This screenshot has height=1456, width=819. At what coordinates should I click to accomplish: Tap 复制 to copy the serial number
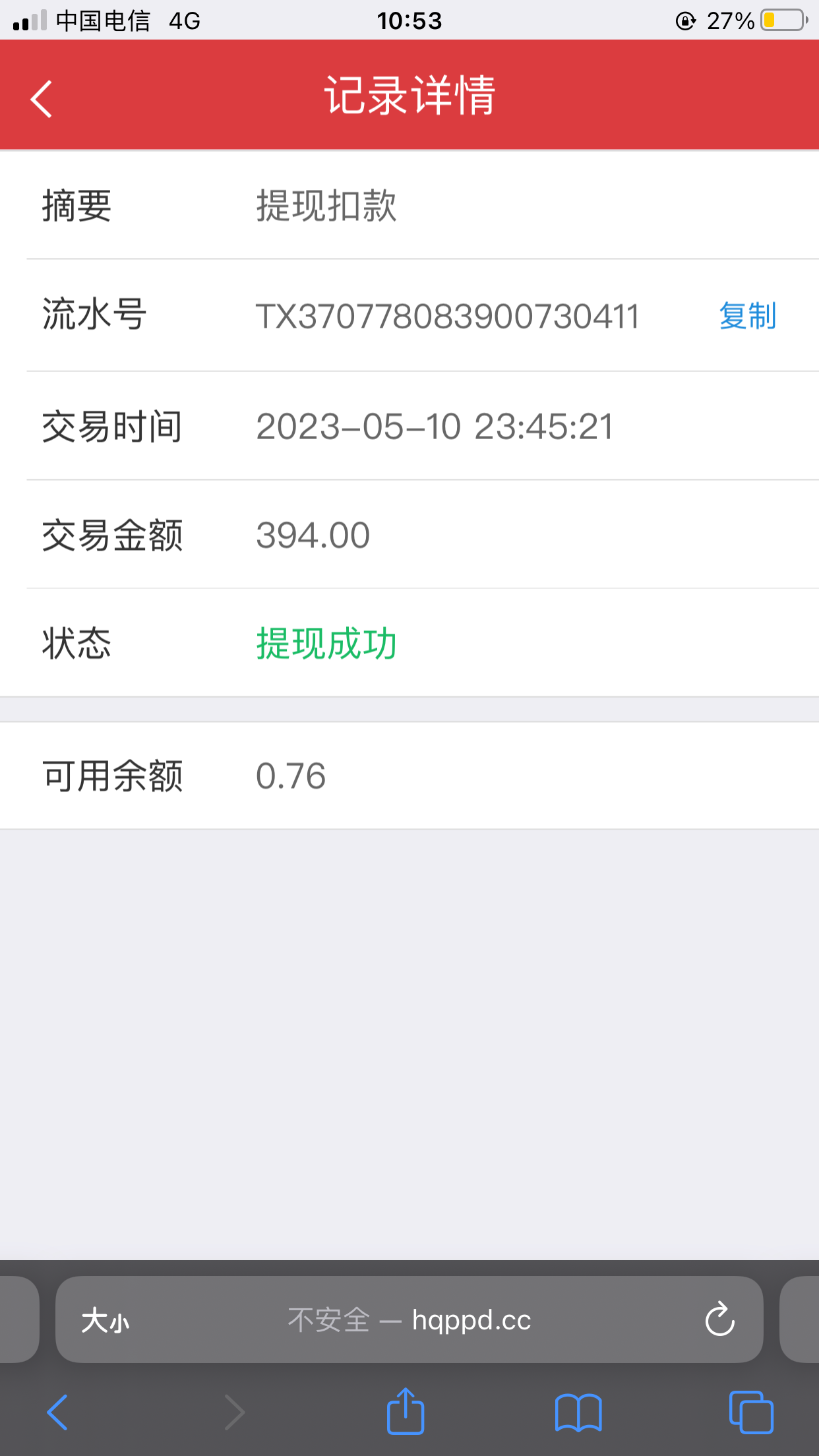(x=747, y=316)
